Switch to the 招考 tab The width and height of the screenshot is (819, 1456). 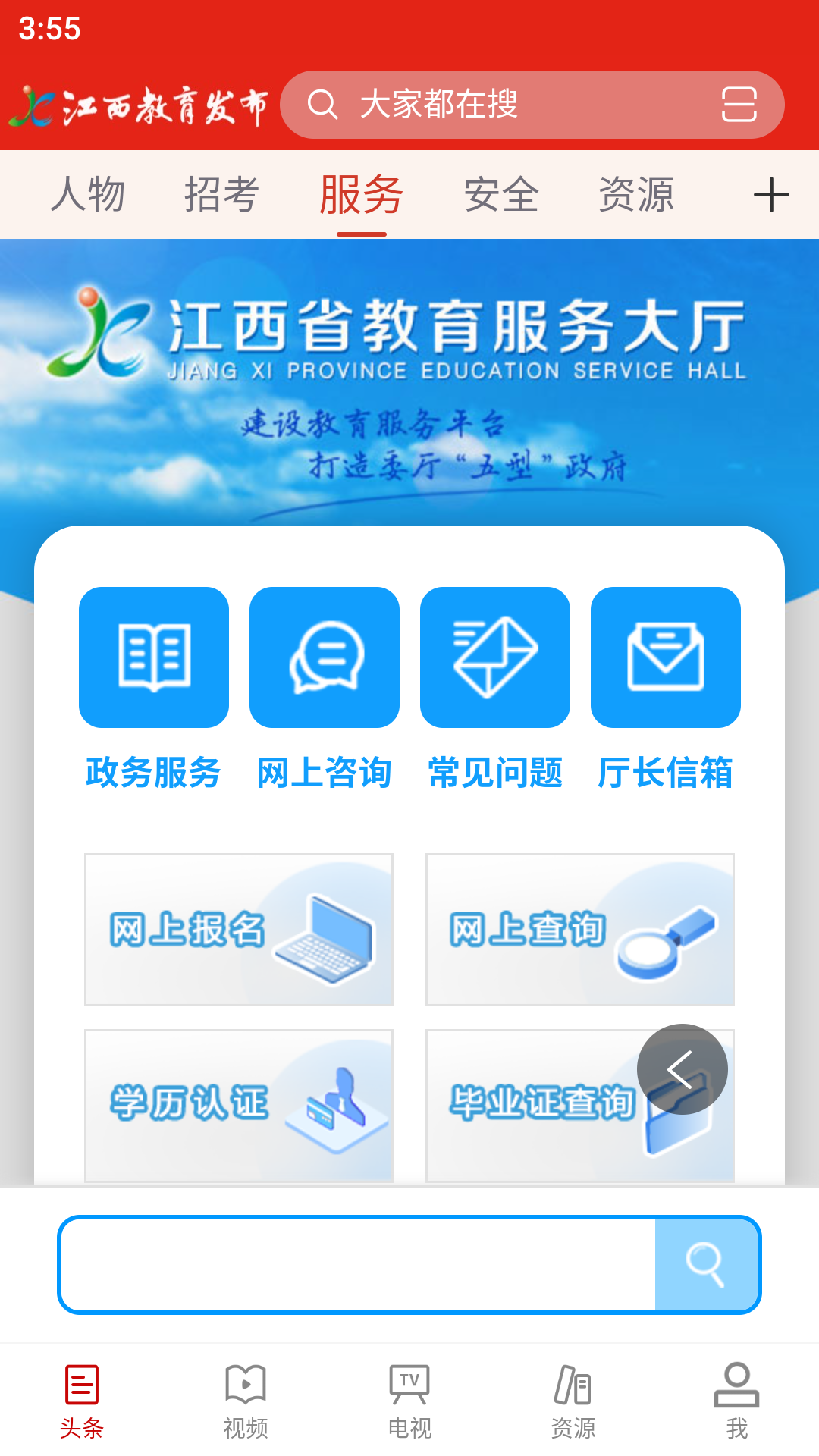(x=221, y=194)
